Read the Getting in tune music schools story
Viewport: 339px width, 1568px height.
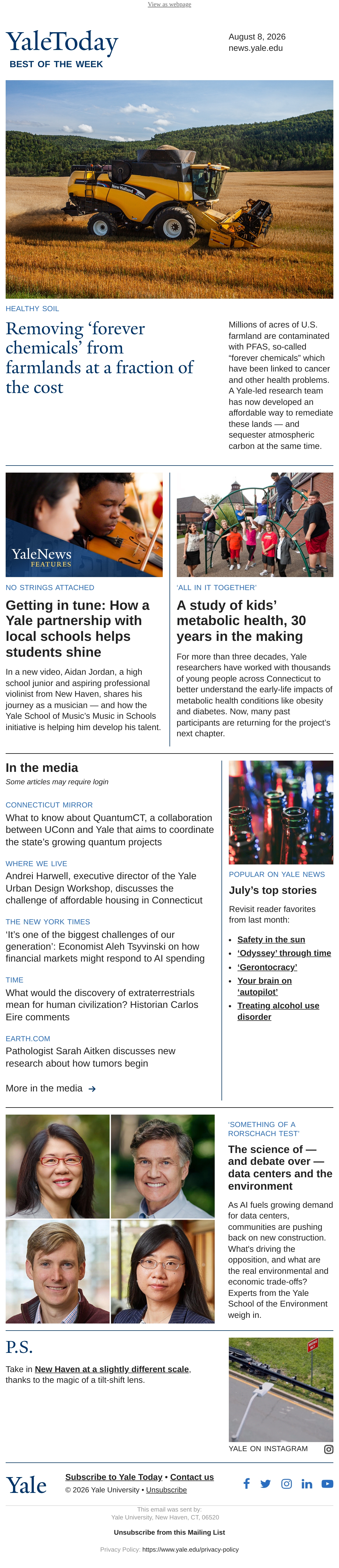[77, 628]
